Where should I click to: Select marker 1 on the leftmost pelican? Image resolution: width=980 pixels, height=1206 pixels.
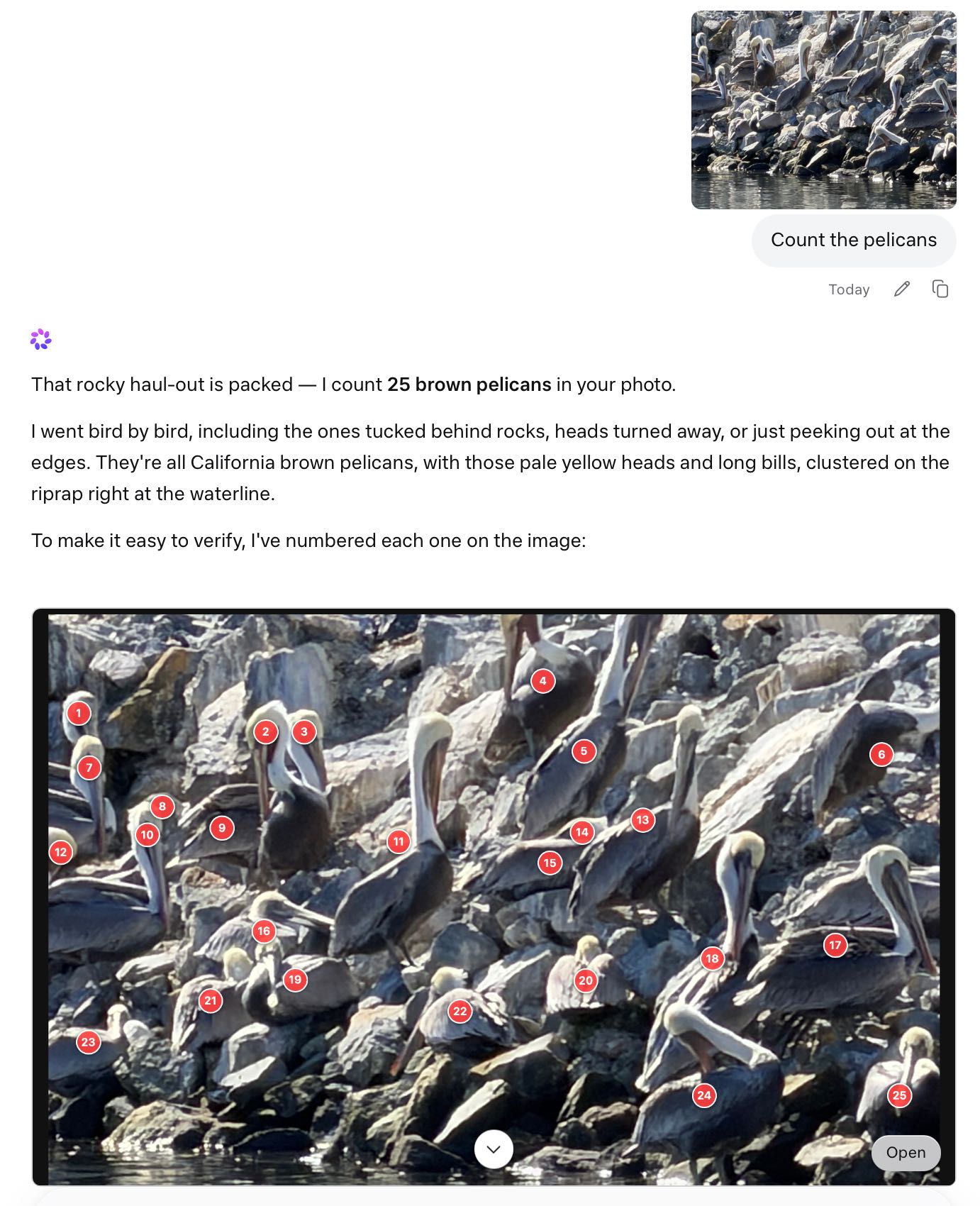click(x=79, y=715)
